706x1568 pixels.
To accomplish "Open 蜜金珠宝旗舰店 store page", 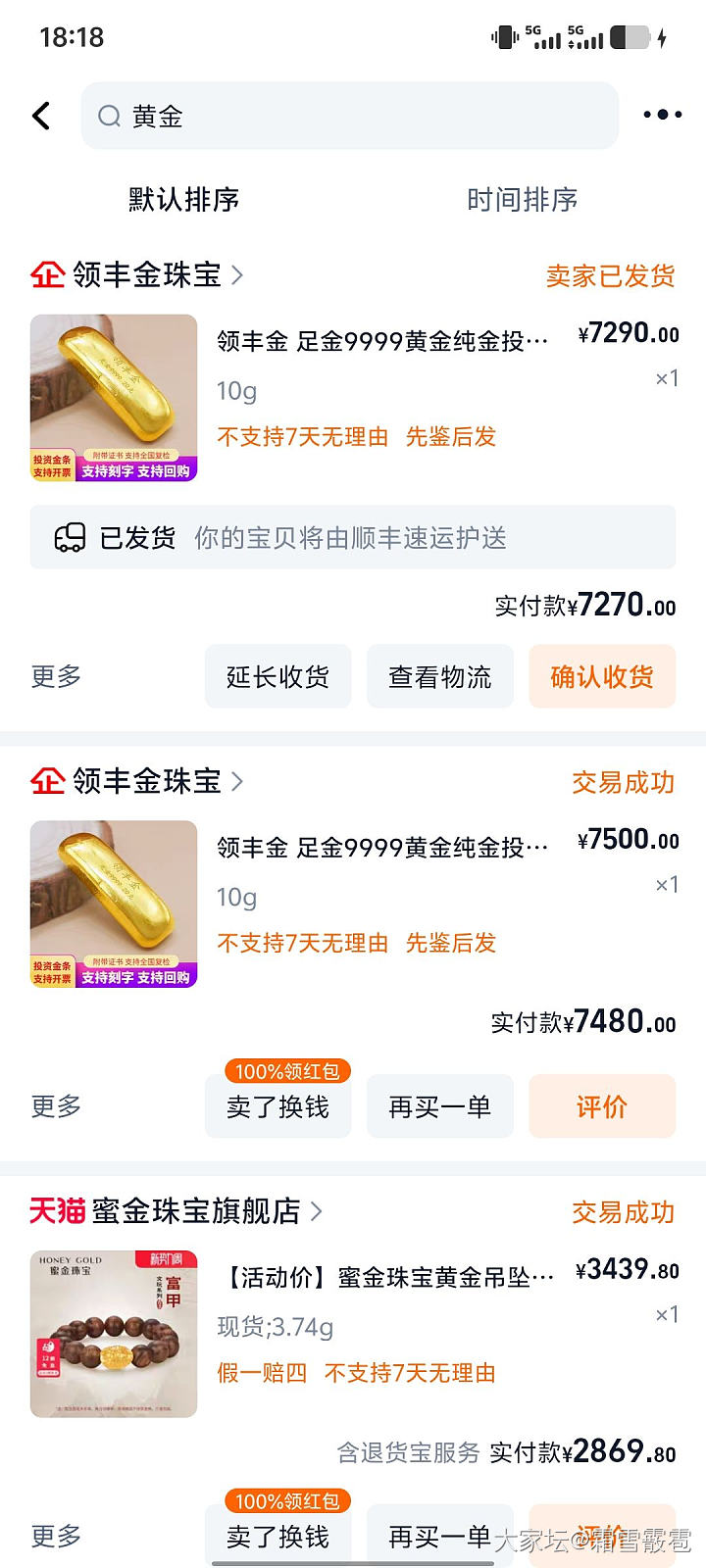I will 196,1211.
